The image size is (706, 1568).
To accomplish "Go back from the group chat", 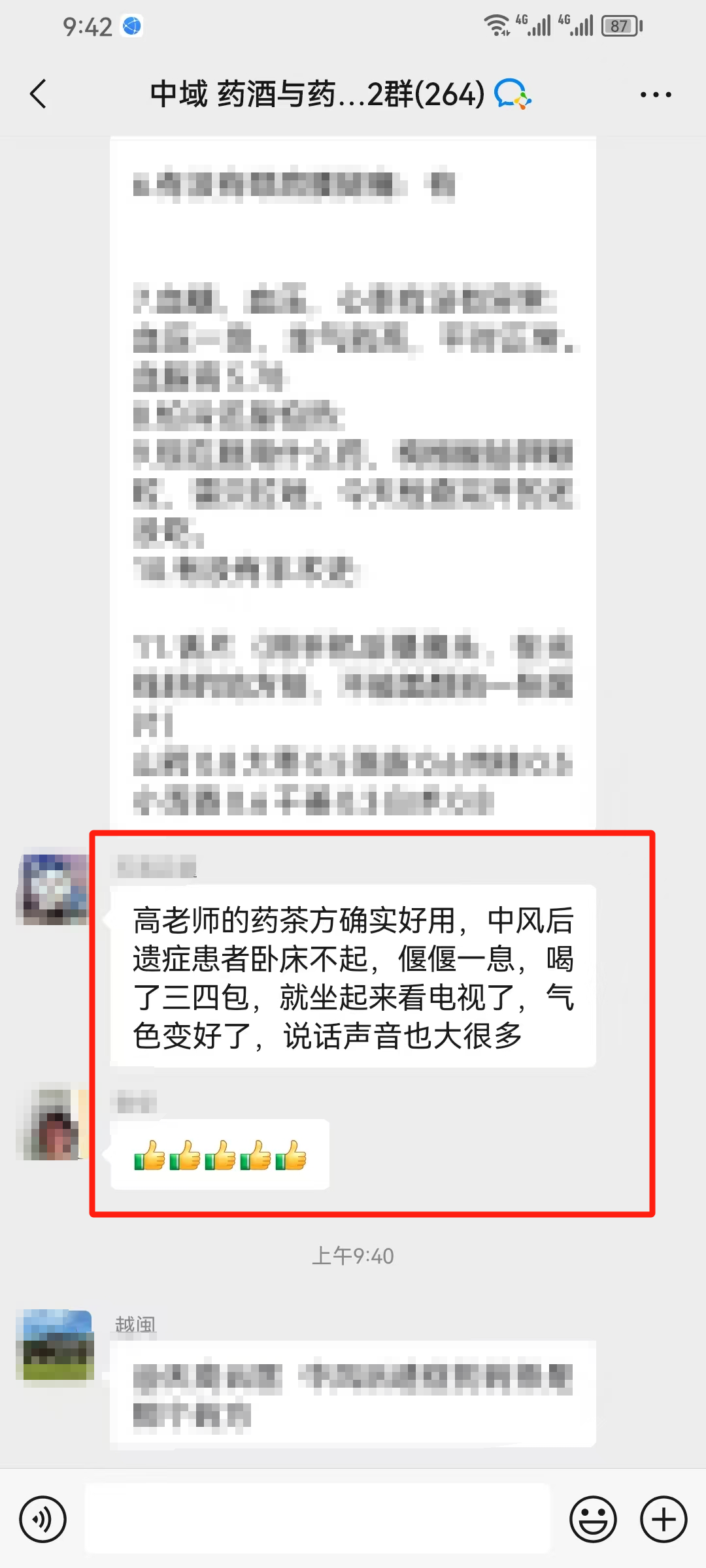I will click(x=39, y=94).
